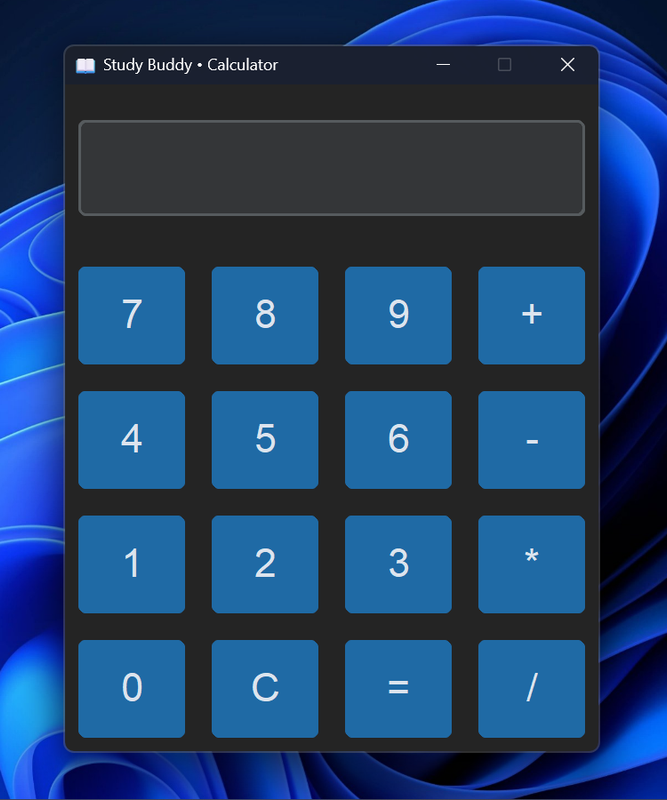Select the plus operator

point(531,315)
